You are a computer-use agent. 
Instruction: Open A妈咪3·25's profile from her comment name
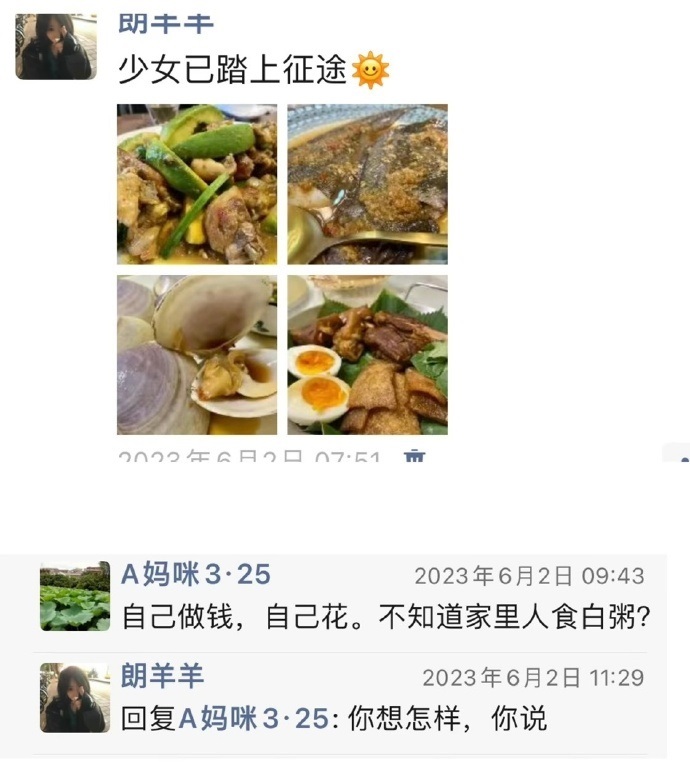(x=196, y=574)
